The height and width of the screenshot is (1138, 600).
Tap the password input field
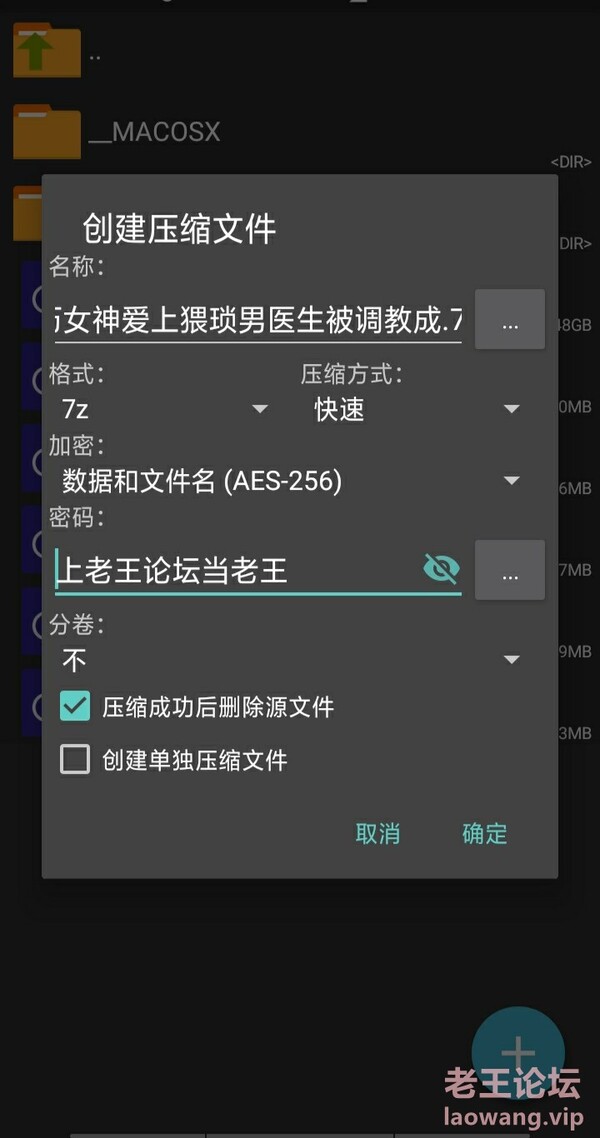[235, 571]
